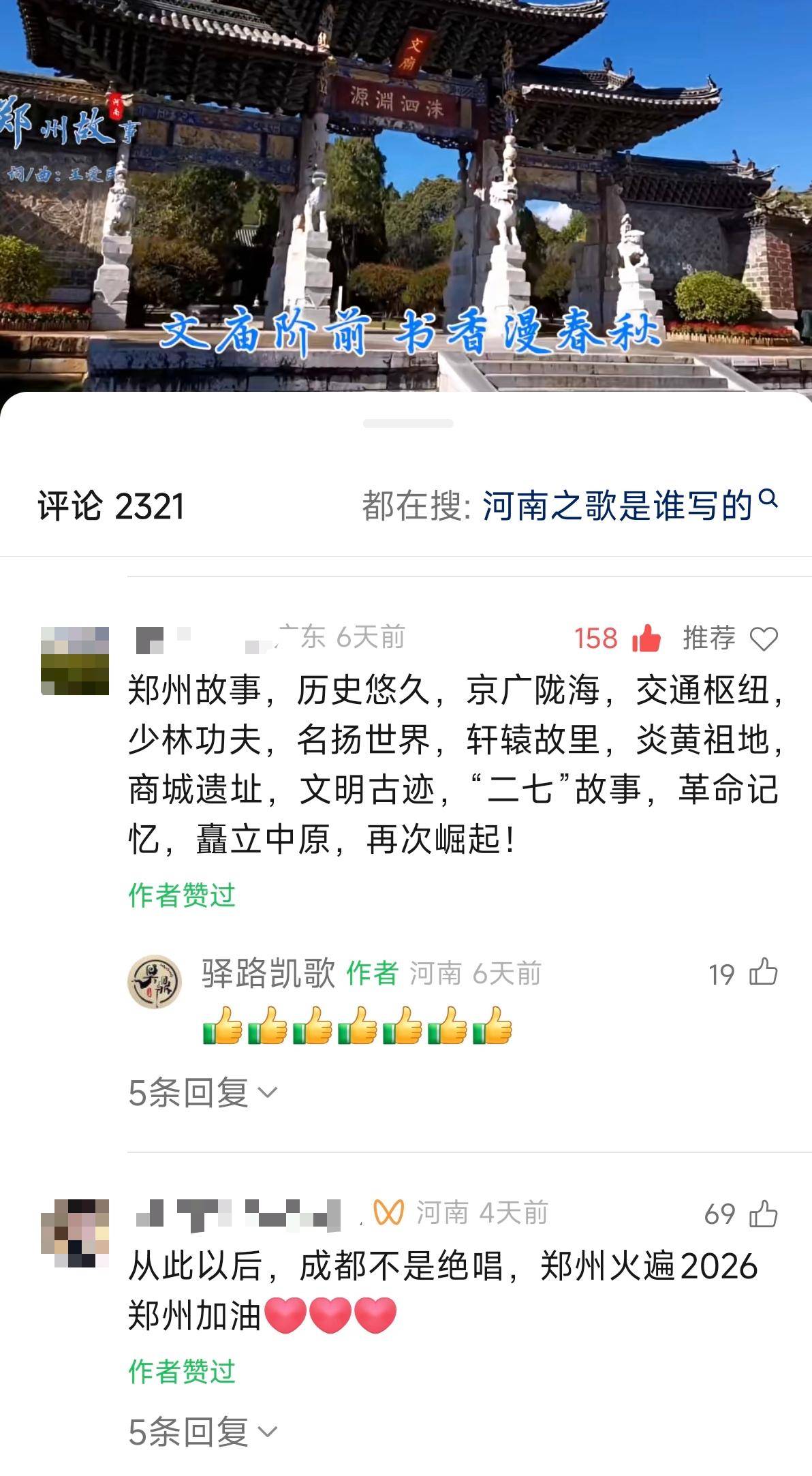Expand 5条回复 under the 郑州故事 comment
Image resolution: width=812 pixels, height=1476 pixels.
pos(202,1092)
